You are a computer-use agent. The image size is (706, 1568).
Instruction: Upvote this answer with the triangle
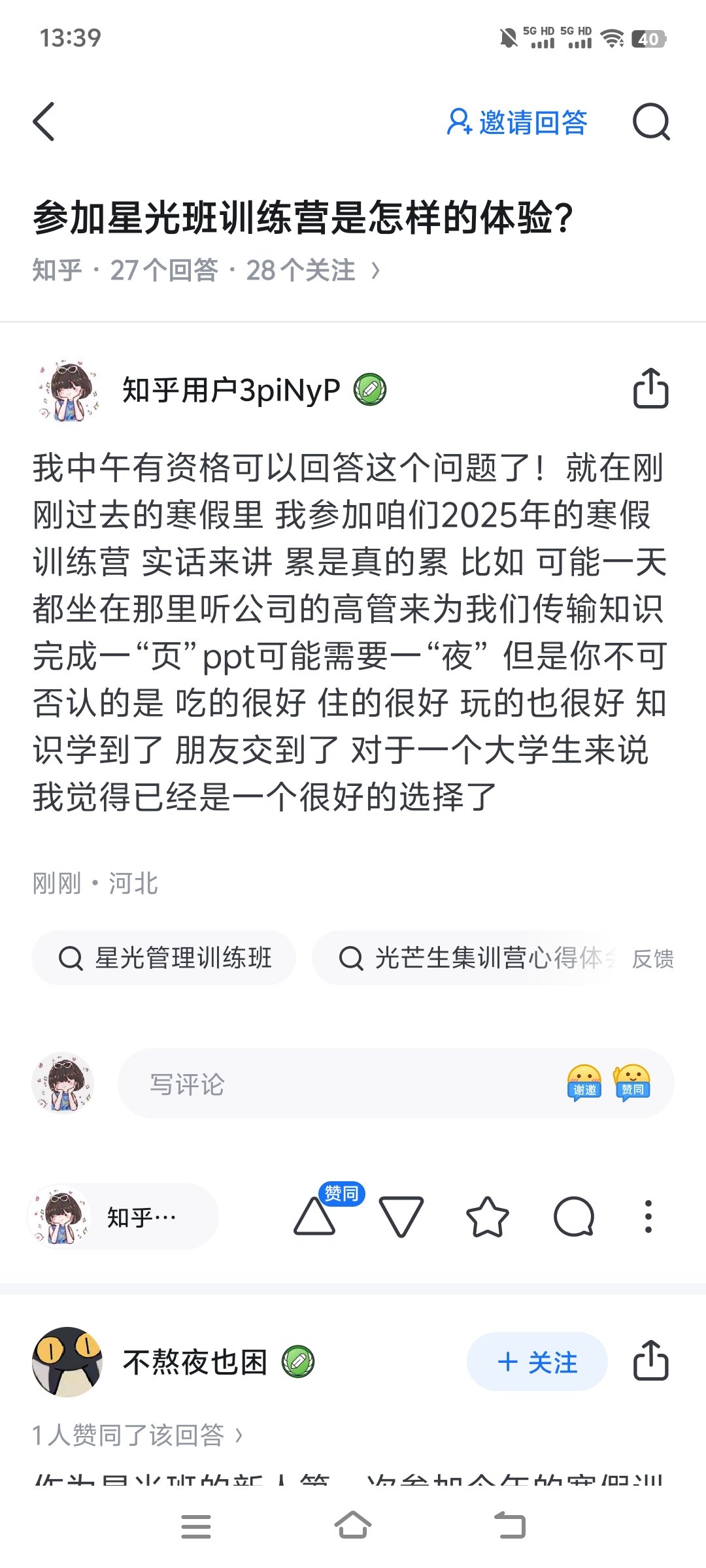315,1217
